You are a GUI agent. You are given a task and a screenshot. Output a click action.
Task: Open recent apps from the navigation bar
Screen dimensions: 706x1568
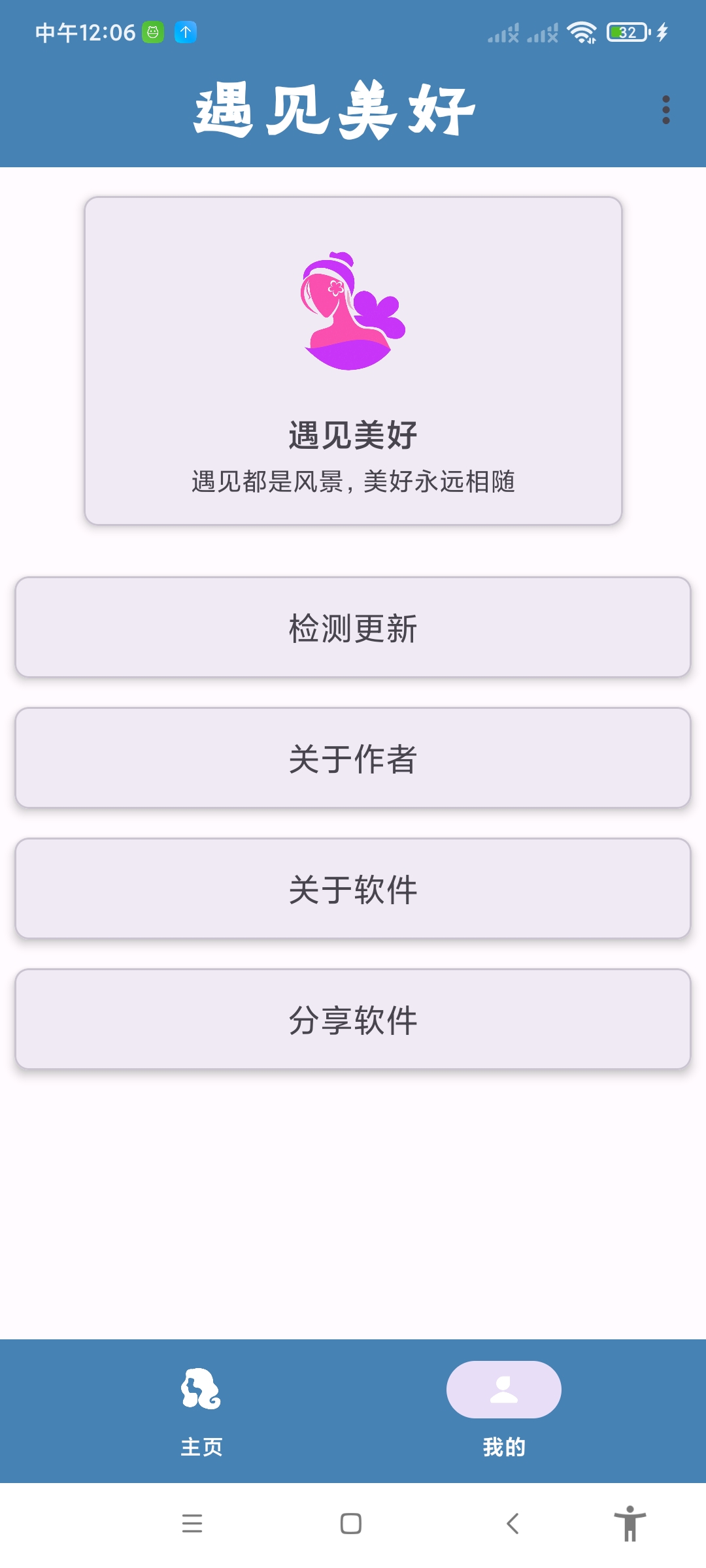(192, 1524)
